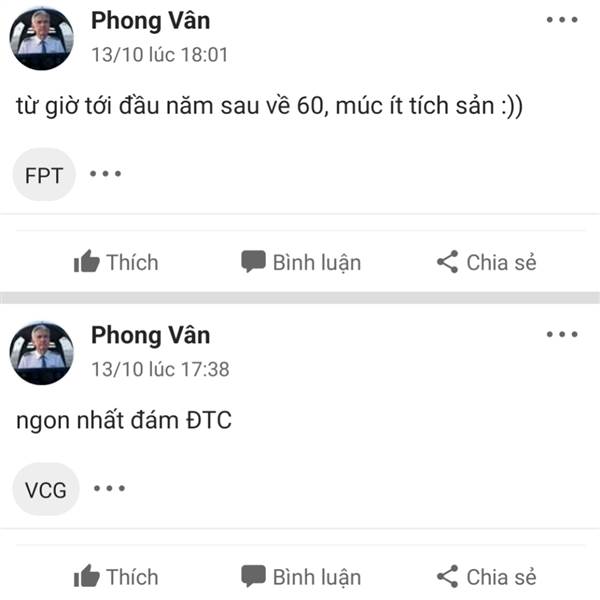Tap the VCG stock tag chip
600x600 pixels.
coord(46,490)
